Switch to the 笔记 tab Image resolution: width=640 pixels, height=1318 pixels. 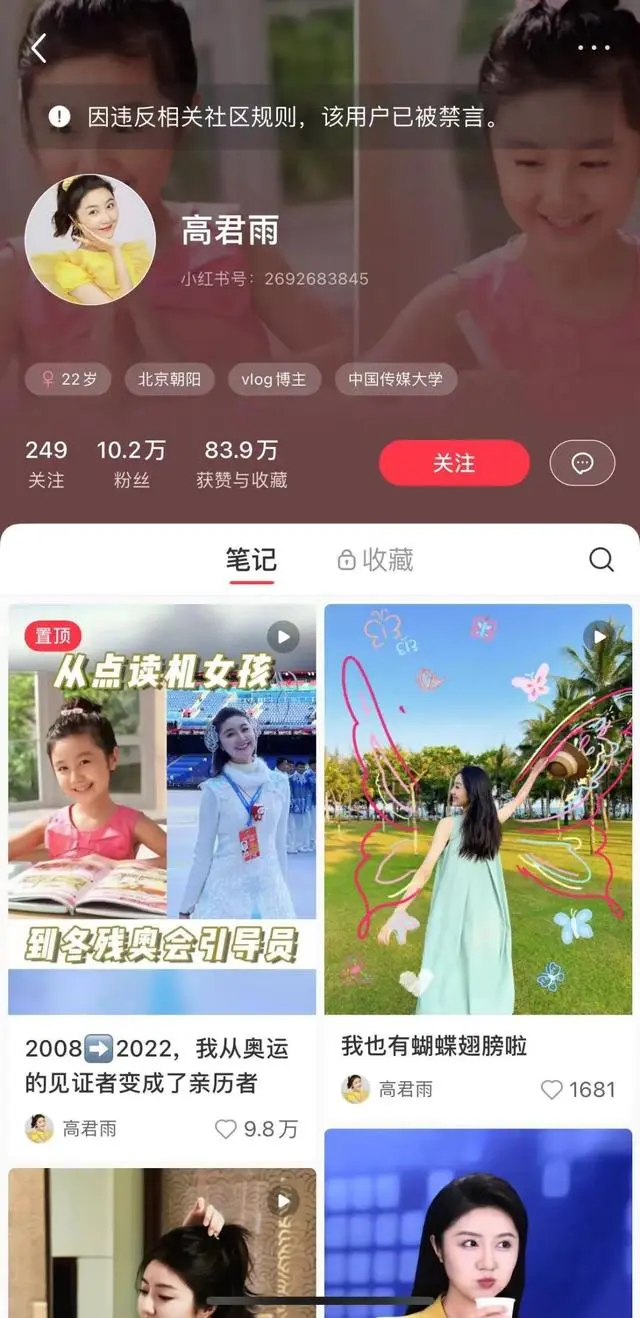(x=250, y=560)
